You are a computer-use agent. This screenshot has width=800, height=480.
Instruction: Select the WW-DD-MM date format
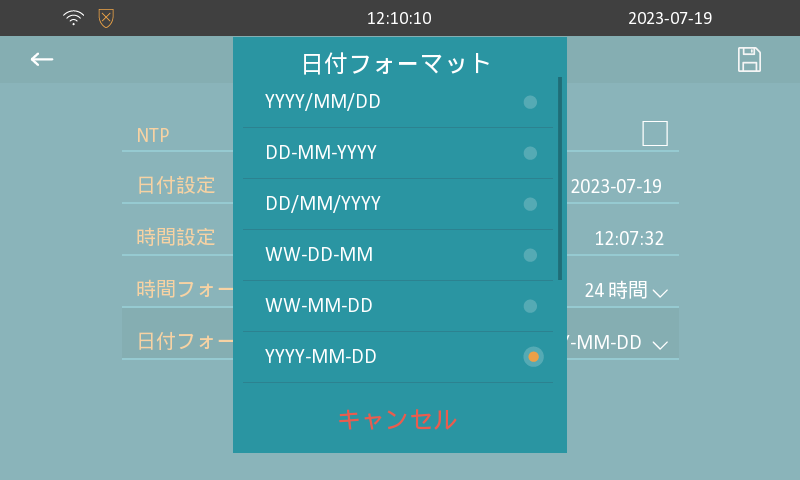click(398, 255)
